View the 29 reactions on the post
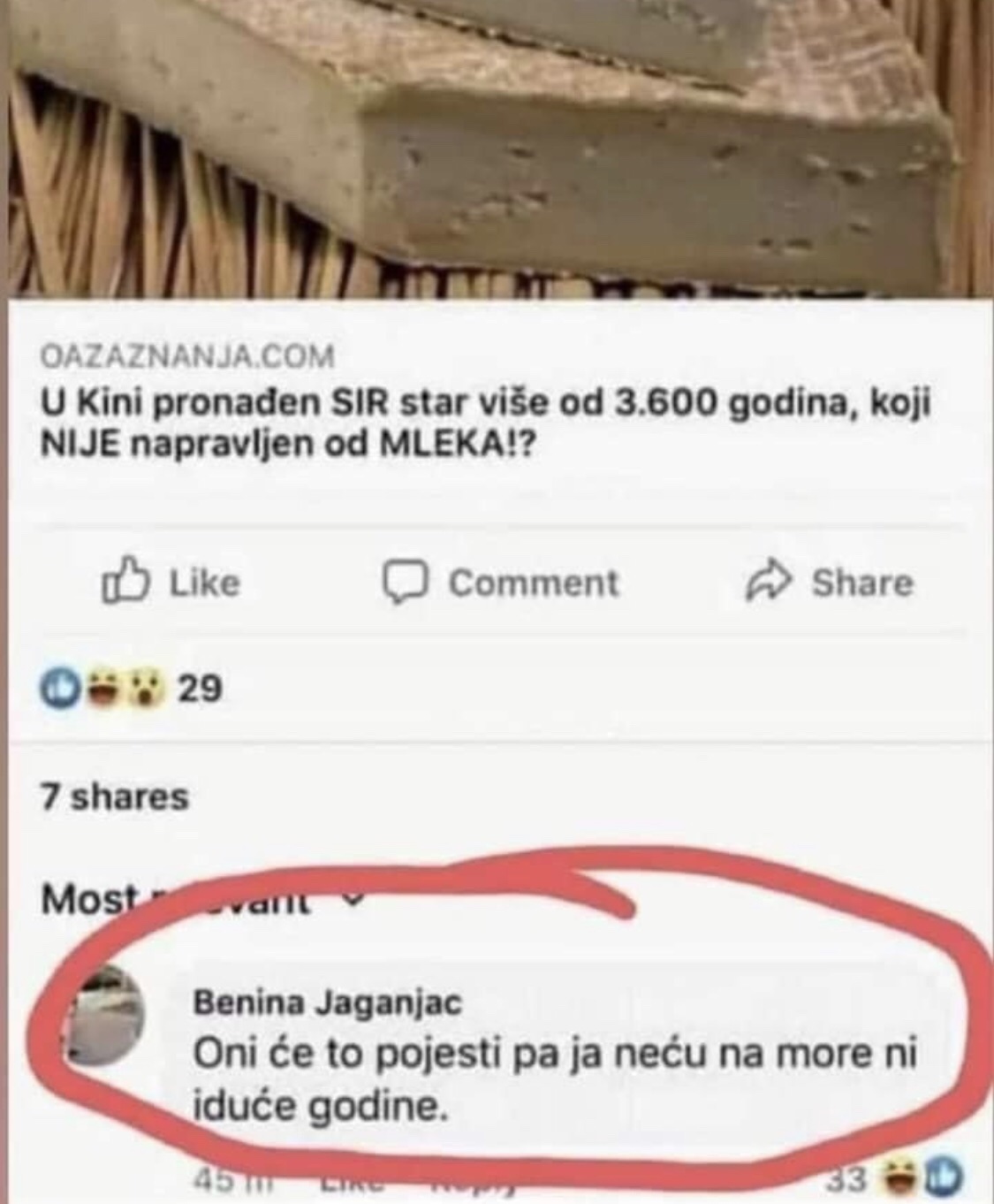994x1204 pixels. [x=131, y=688]
